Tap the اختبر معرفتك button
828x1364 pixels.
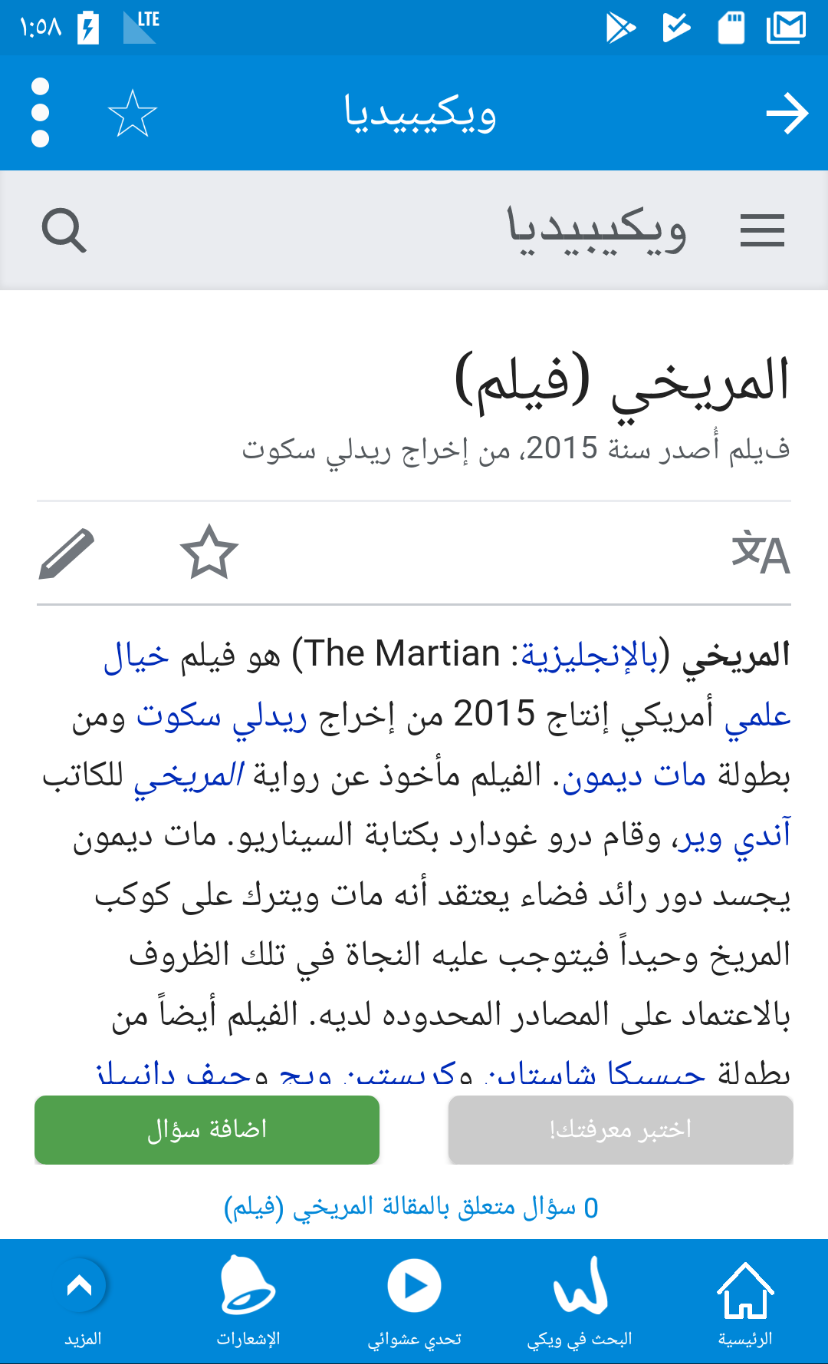(x=621, y=1130)
